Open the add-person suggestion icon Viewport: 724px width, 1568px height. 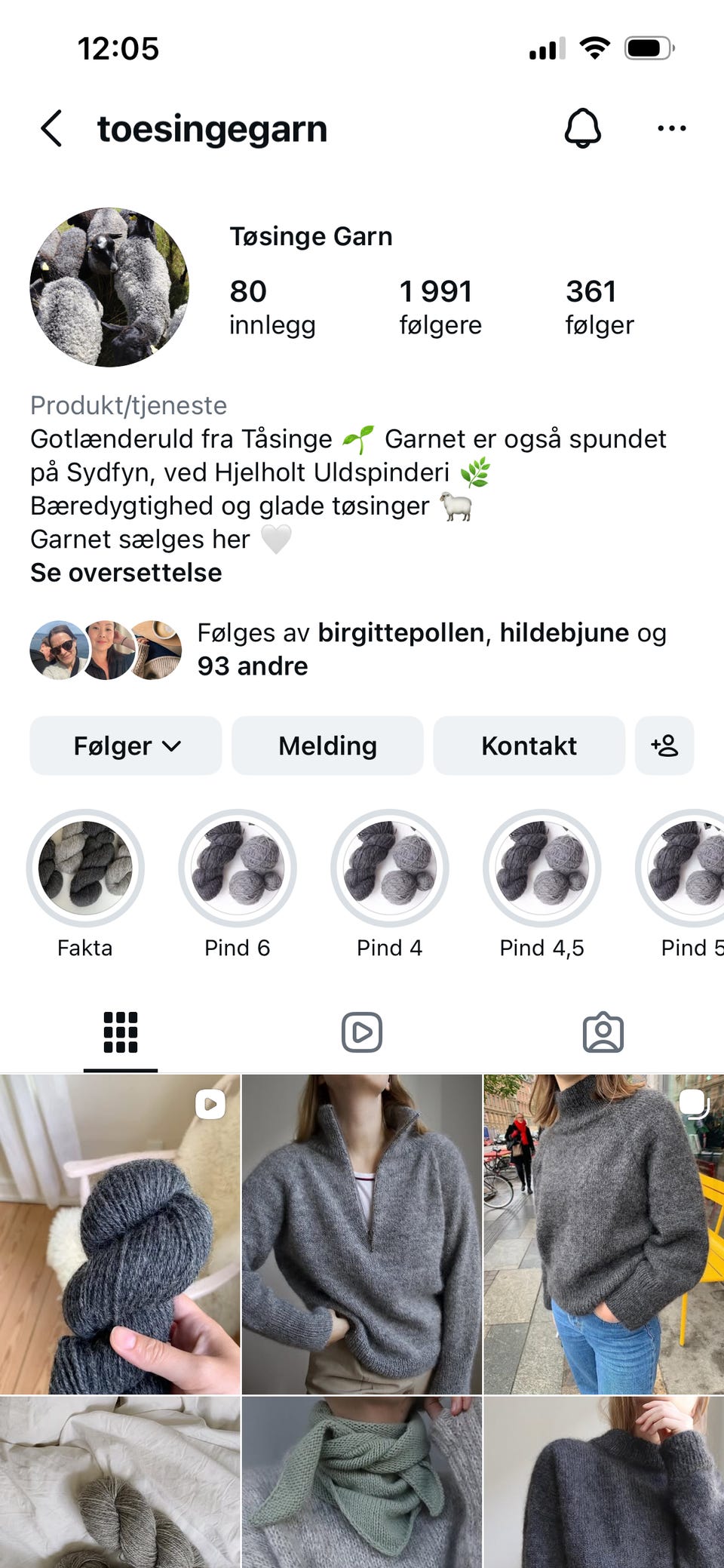pos(664,746)
